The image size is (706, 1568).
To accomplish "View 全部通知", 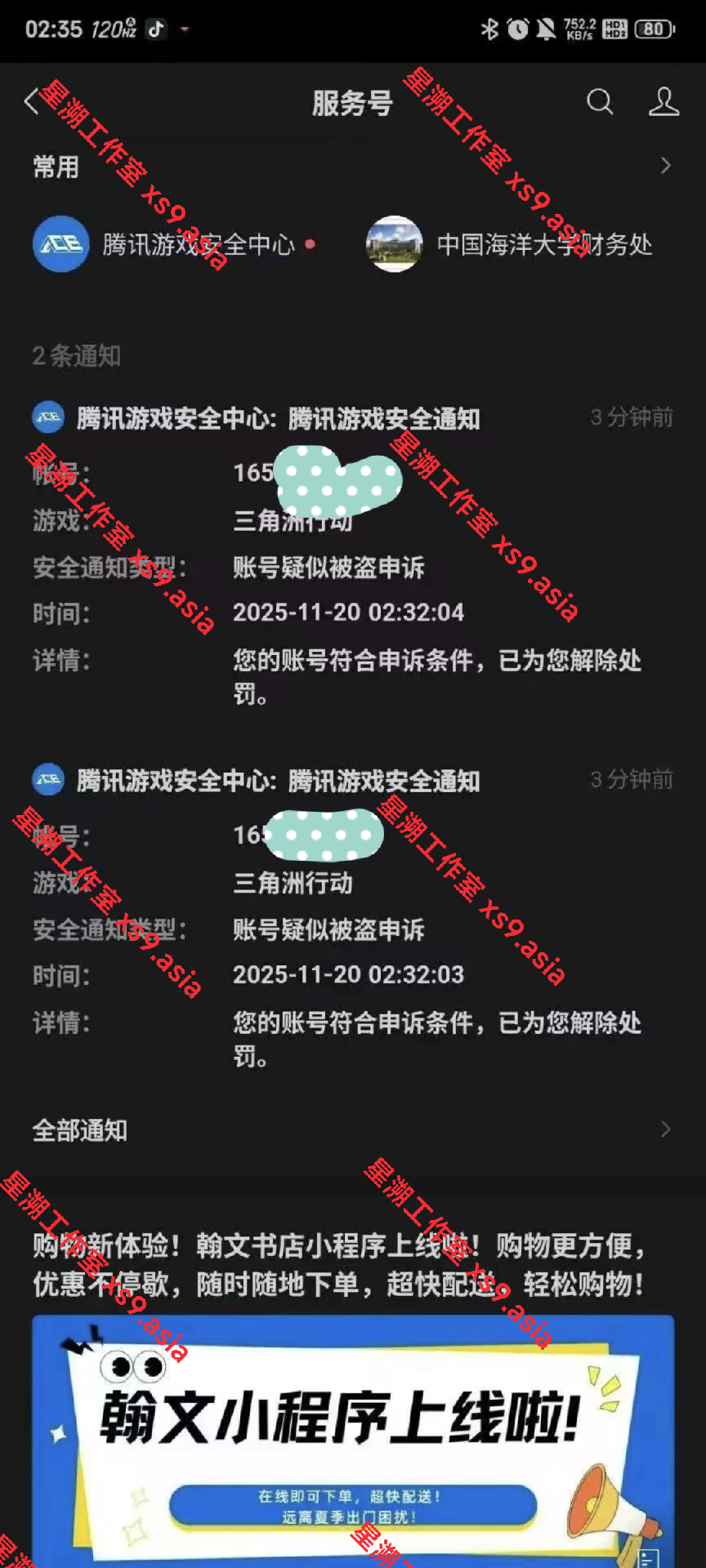I will 351,1130.
